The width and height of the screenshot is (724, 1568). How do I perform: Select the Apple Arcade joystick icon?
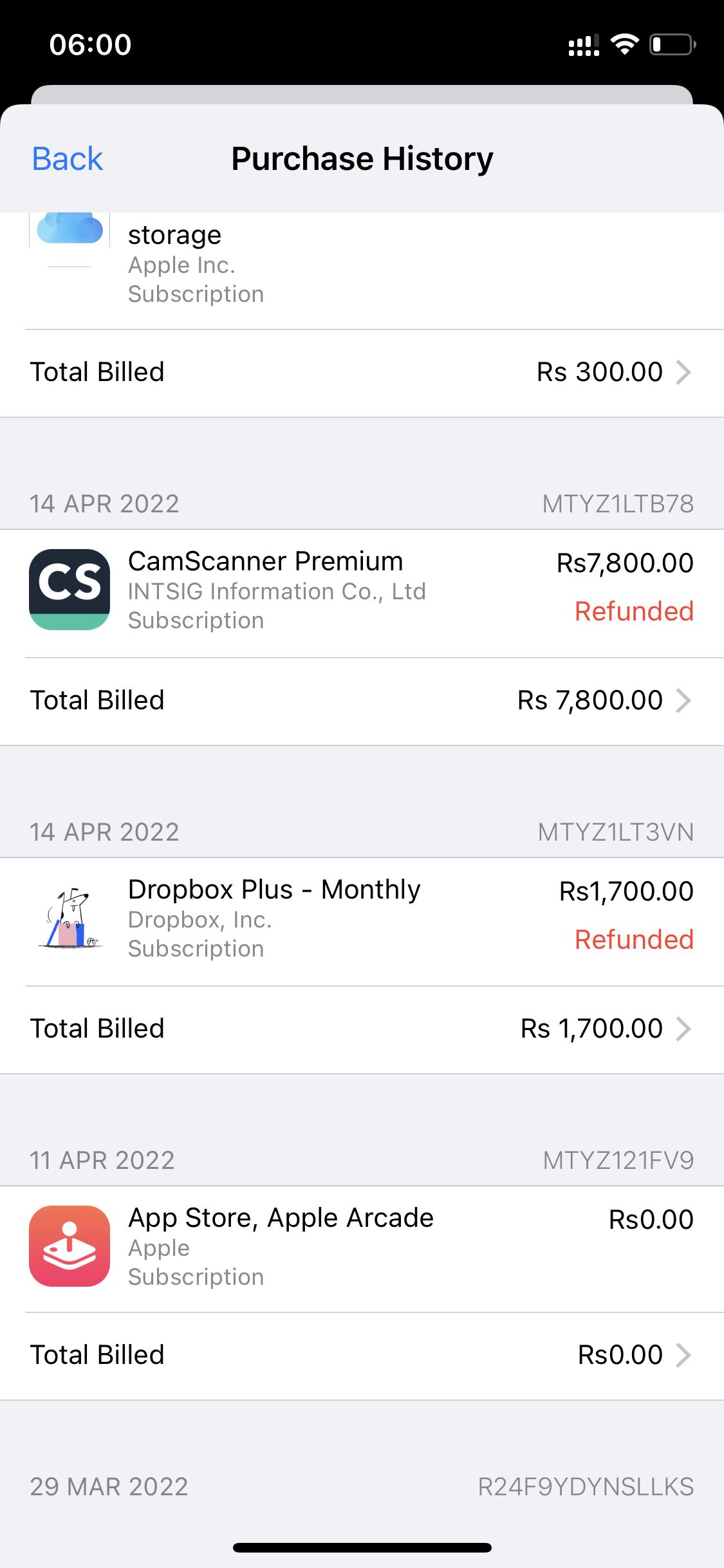tap(69, 1245)
